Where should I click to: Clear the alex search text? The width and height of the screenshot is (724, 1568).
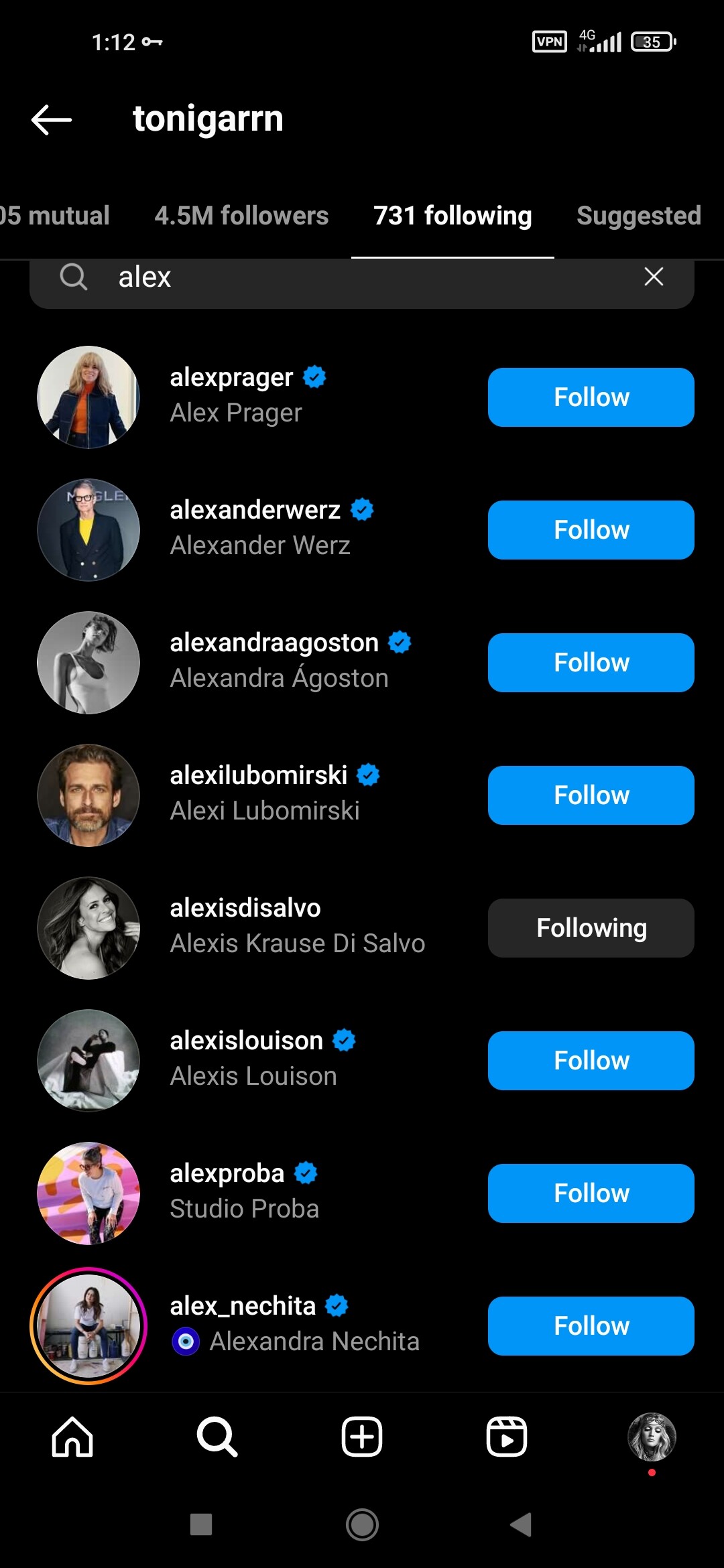click(654, 277)
